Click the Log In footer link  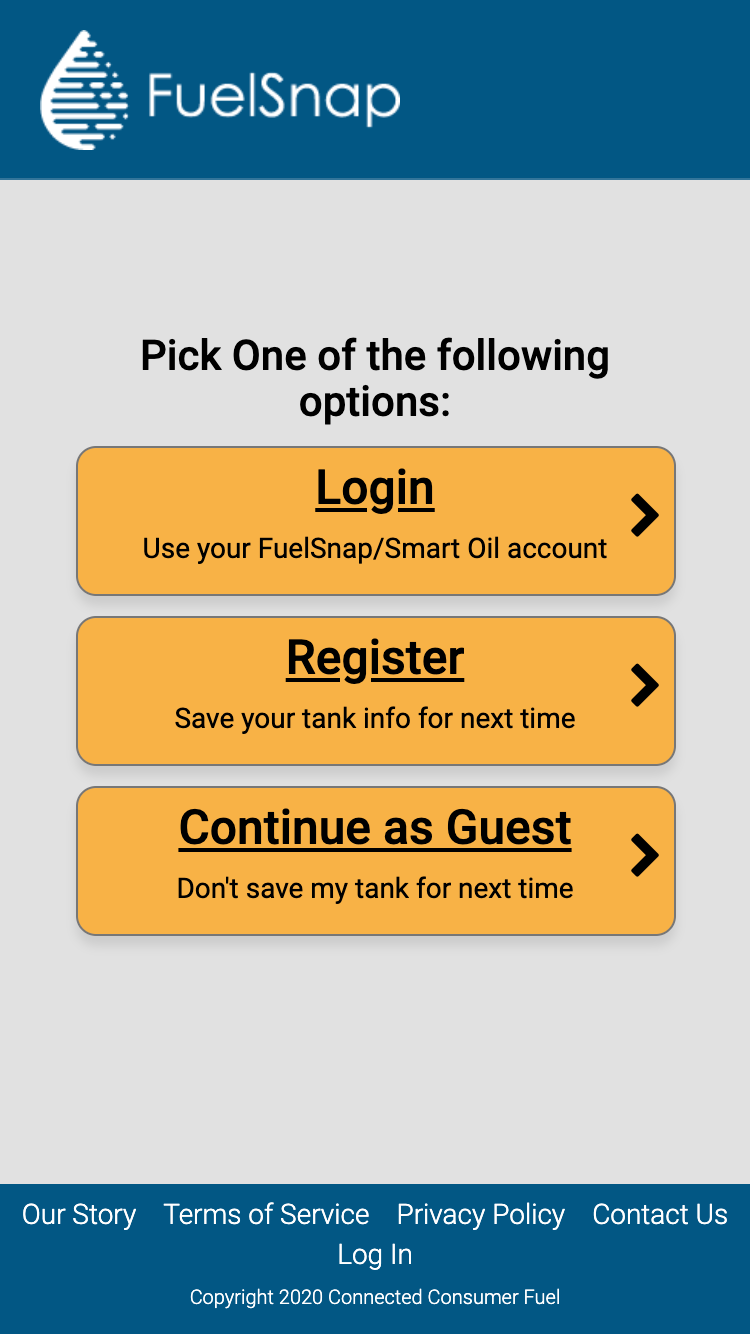pos(374,1254)
